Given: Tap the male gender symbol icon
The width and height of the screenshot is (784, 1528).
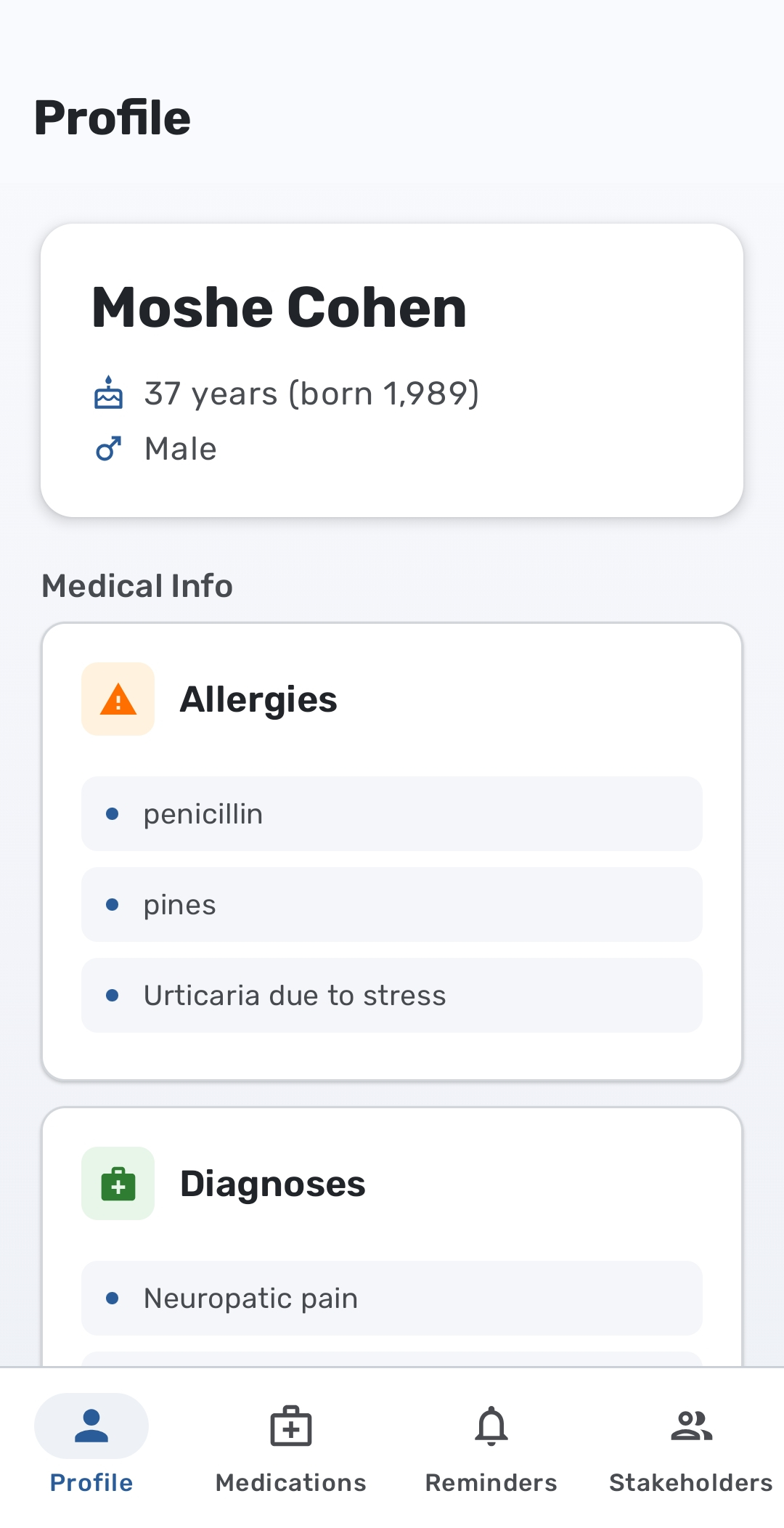Looking at the screenshot, I should 107,448.
